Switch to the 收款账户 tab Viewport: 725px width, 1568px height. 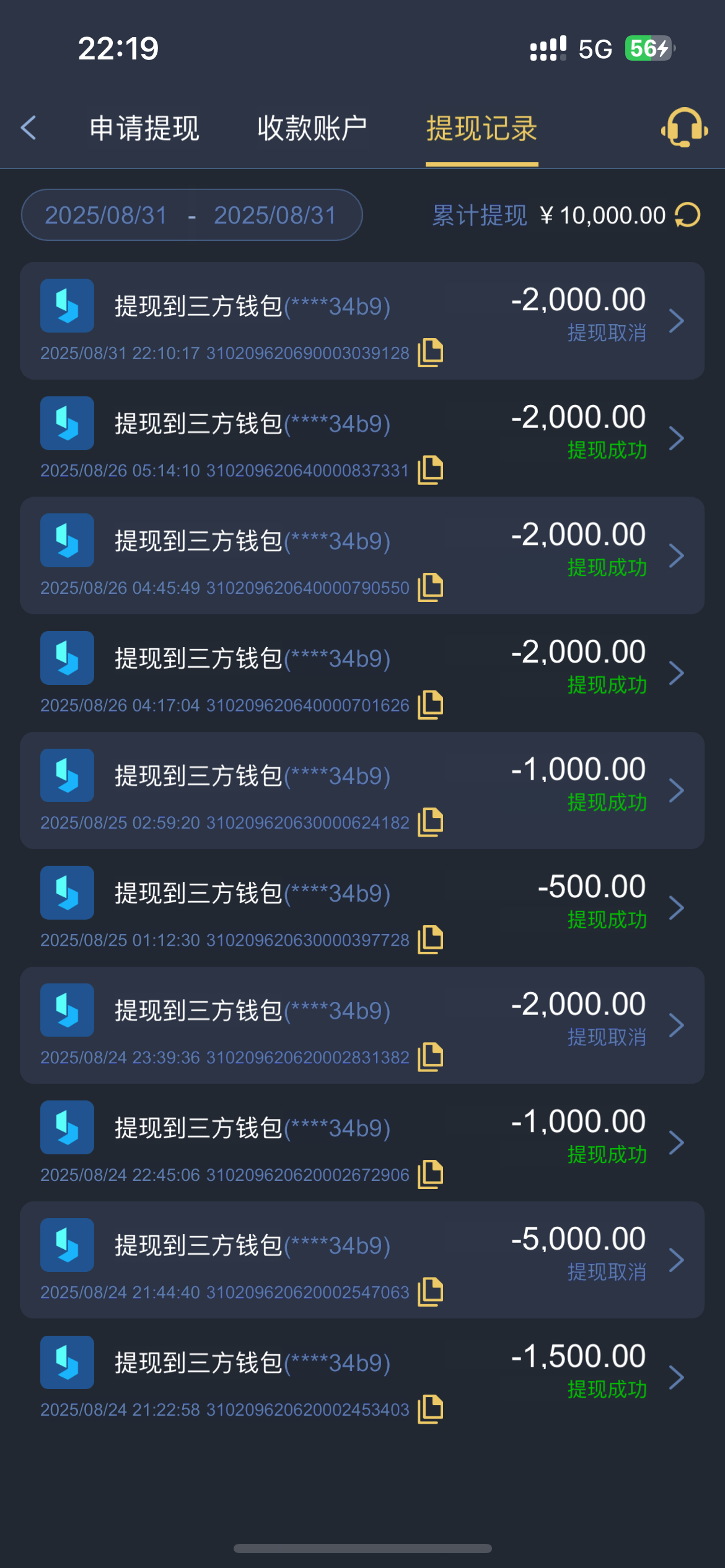point(312,129)
